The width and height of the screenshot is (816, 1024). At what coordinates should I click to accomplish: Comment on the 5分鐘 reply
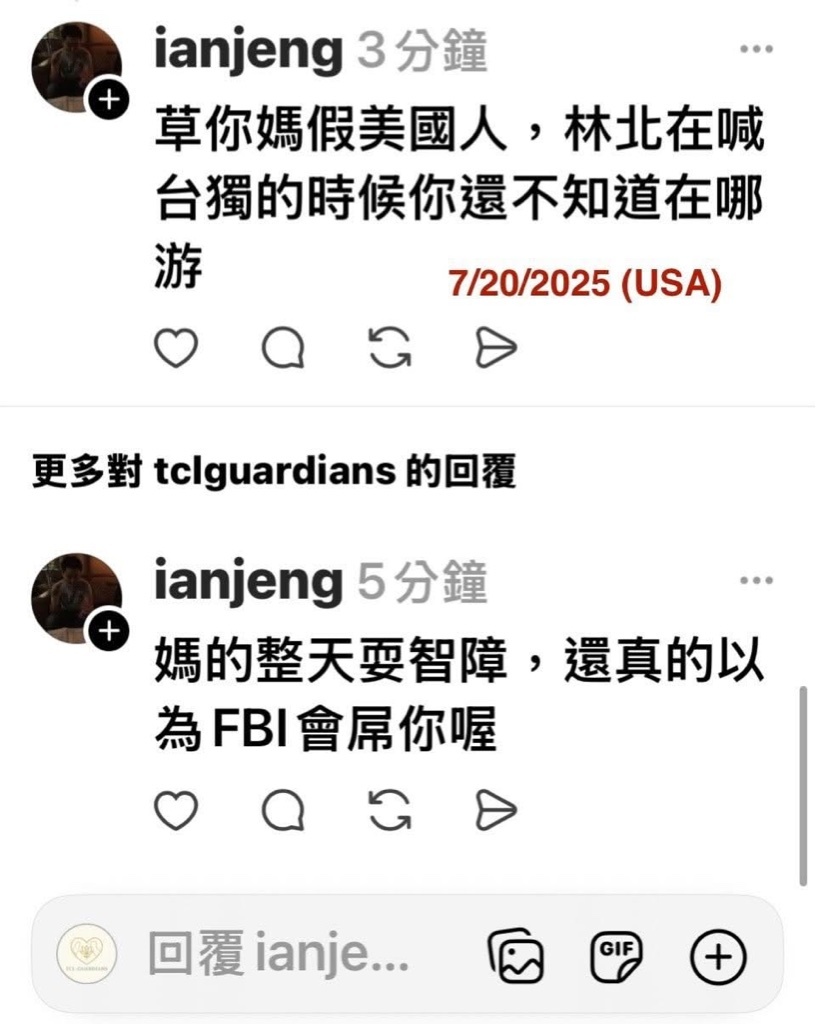(283, 810)
